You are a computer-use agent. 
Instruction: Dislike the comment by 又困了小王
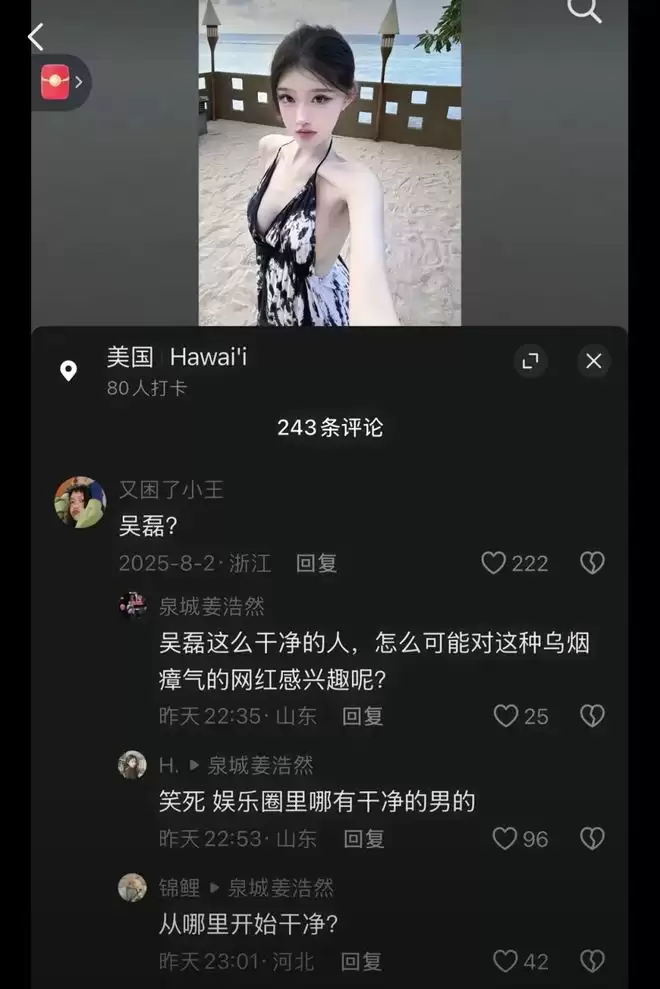[x=592, y=563]
